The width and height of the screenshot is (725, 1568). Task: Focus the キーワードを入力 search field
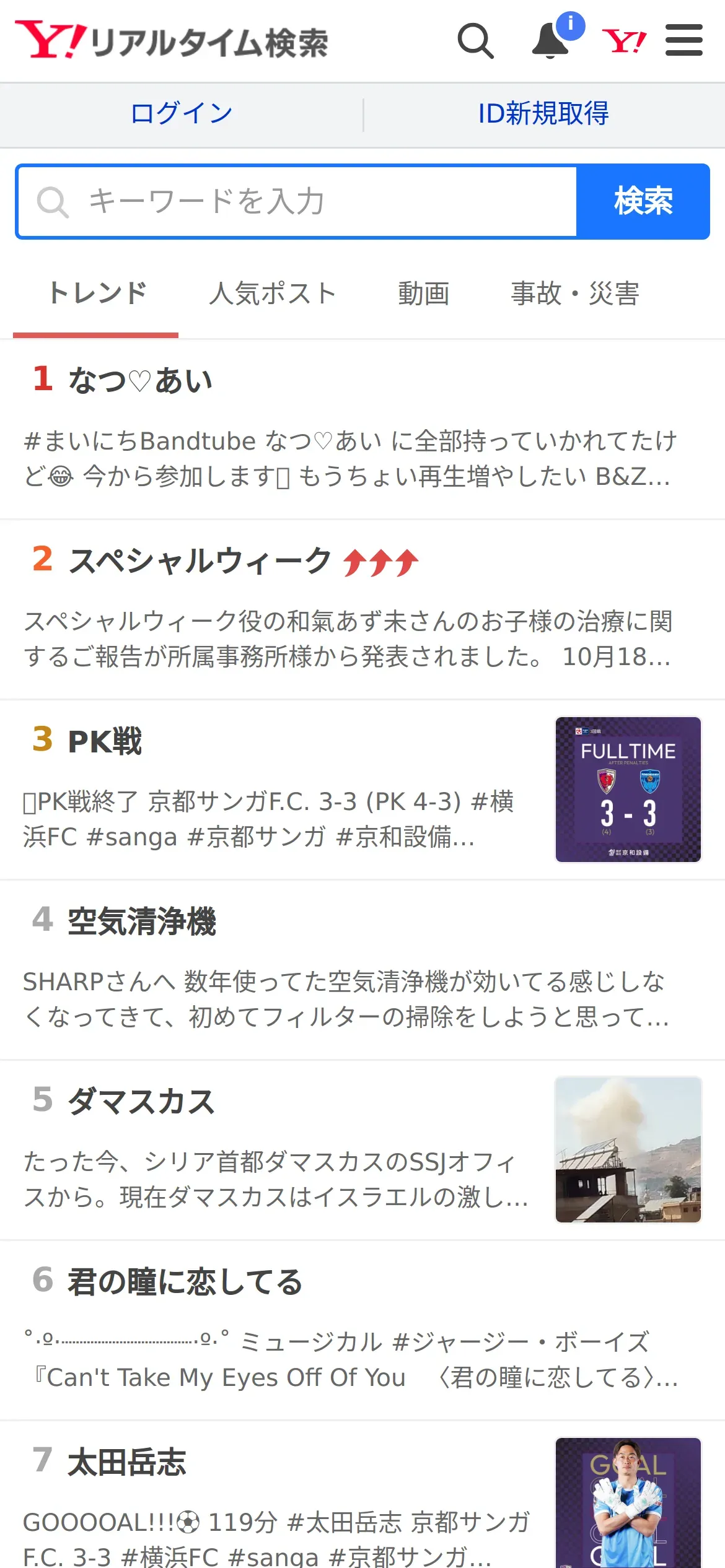pos(297,202)
